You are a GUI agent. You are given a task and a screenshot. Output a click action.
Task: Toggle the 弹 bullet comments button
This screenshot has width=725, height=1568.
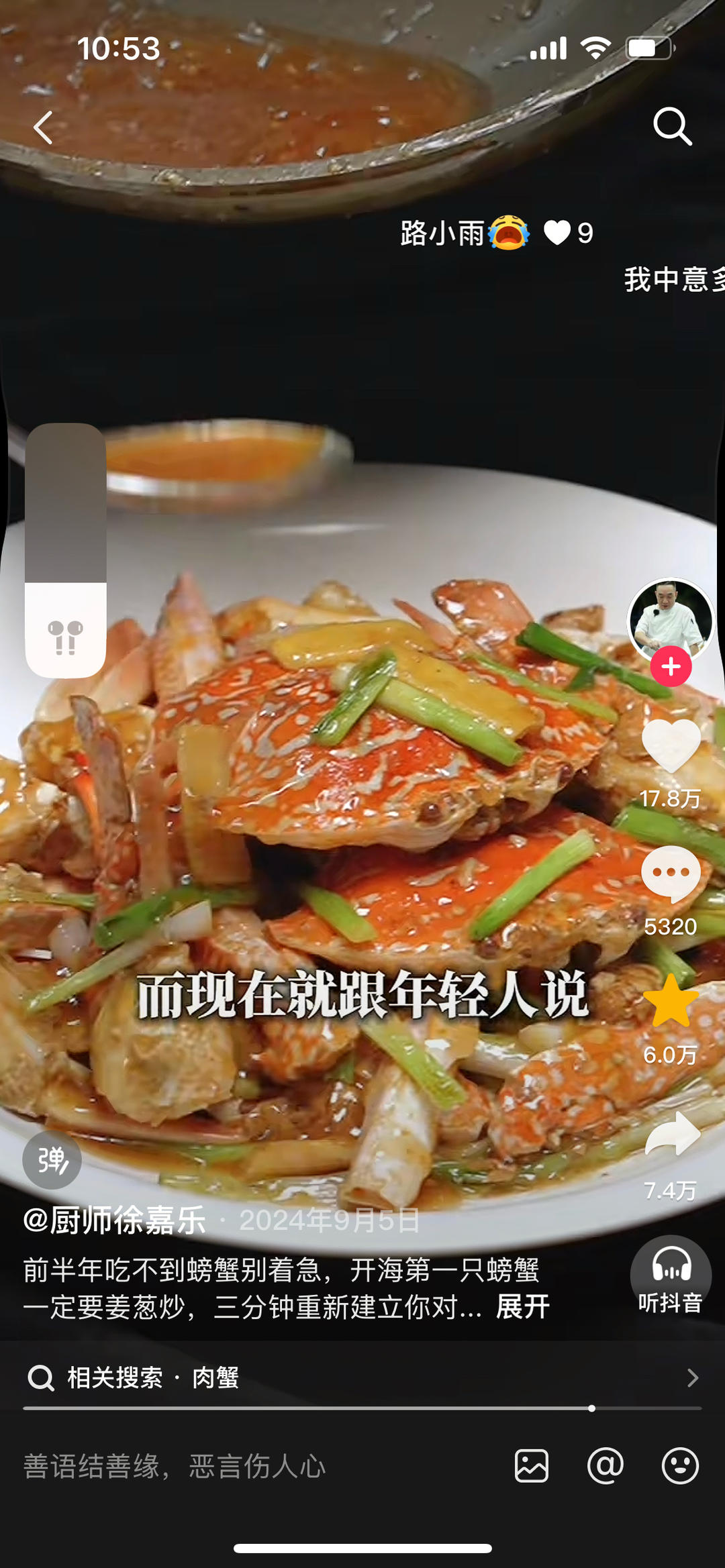click(52, 1159)
